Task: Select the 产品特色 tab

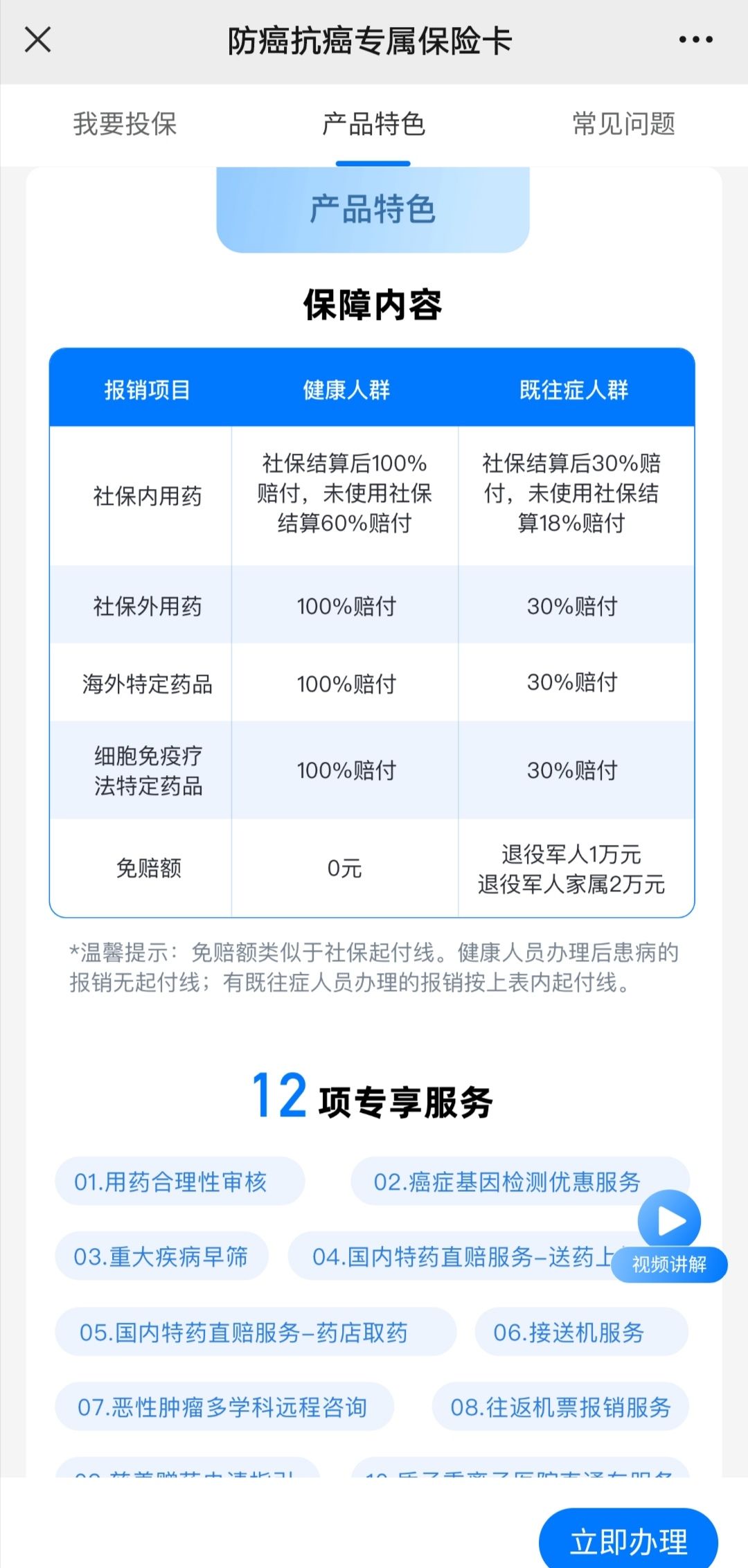Action: [373, 125]
